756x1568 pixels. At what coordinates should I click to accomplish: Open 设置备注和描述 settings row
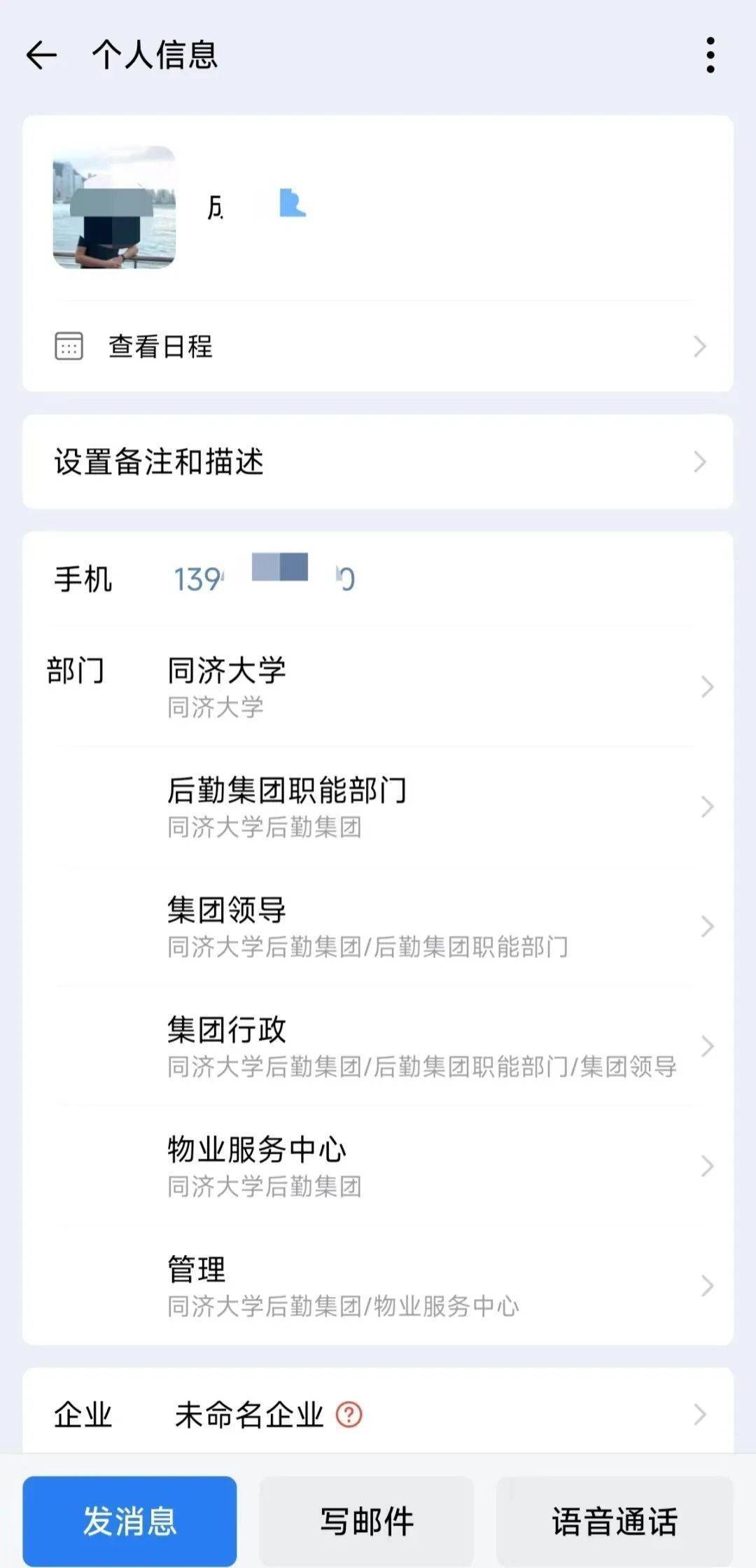(378, 462)
